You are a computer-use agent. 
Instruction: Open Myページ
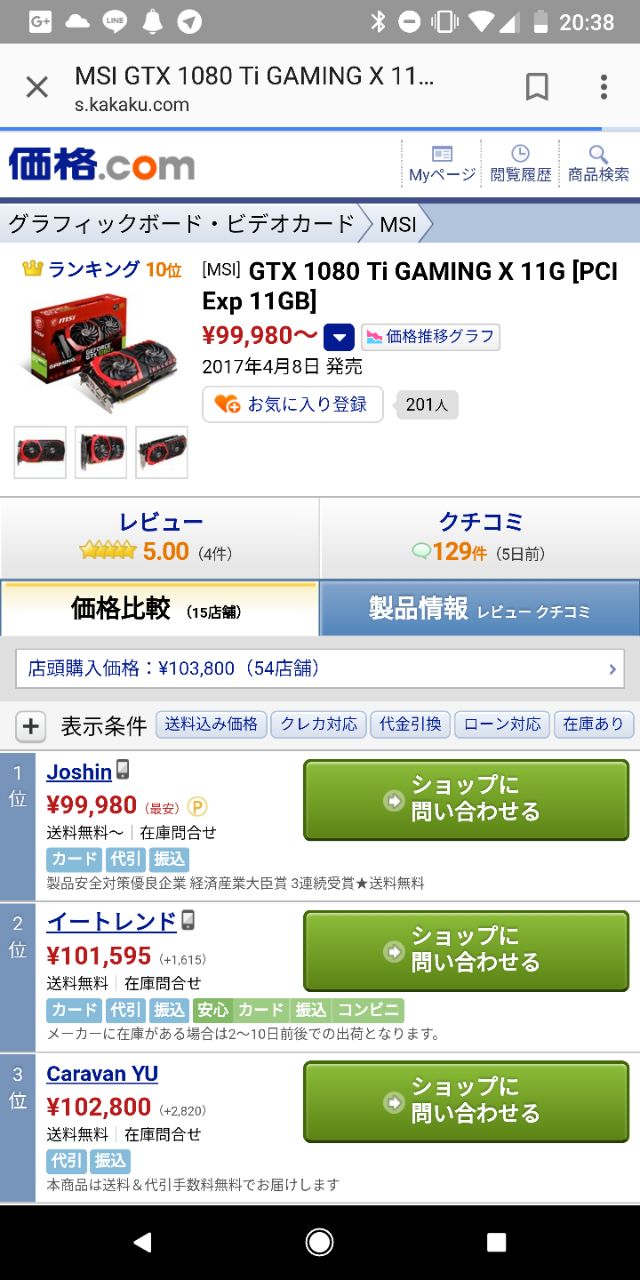[441, 163]
